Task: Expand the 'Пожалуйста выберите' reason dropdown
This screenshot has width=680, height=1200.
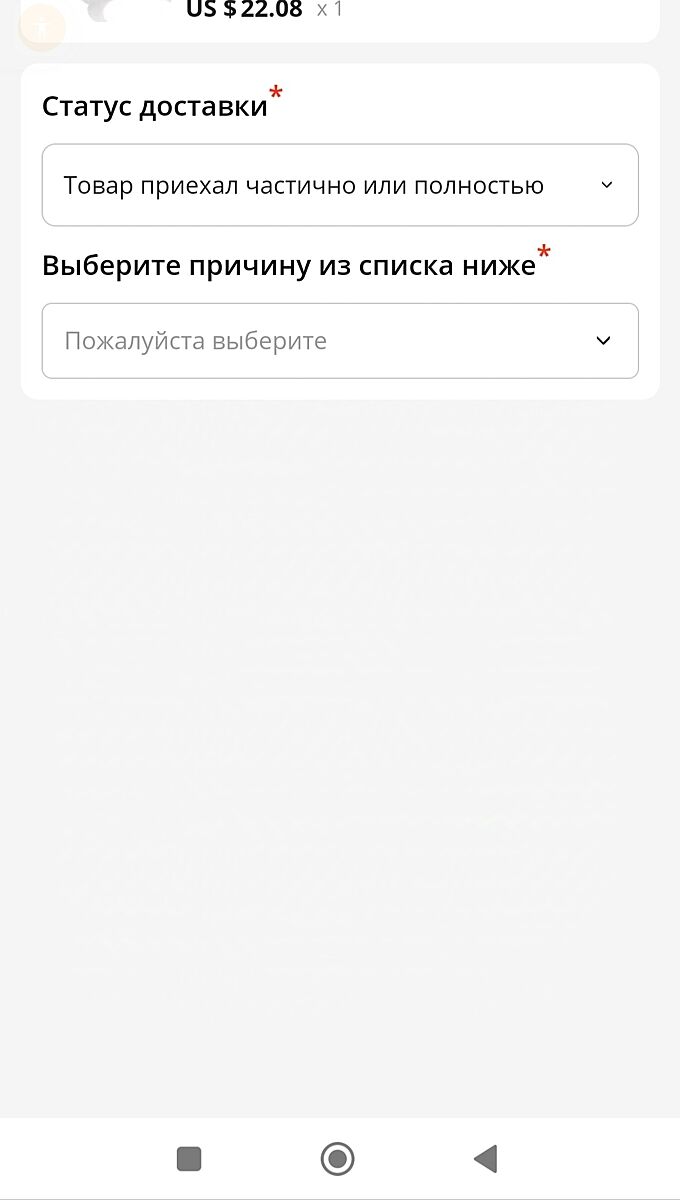Action: tap(339, 341)
